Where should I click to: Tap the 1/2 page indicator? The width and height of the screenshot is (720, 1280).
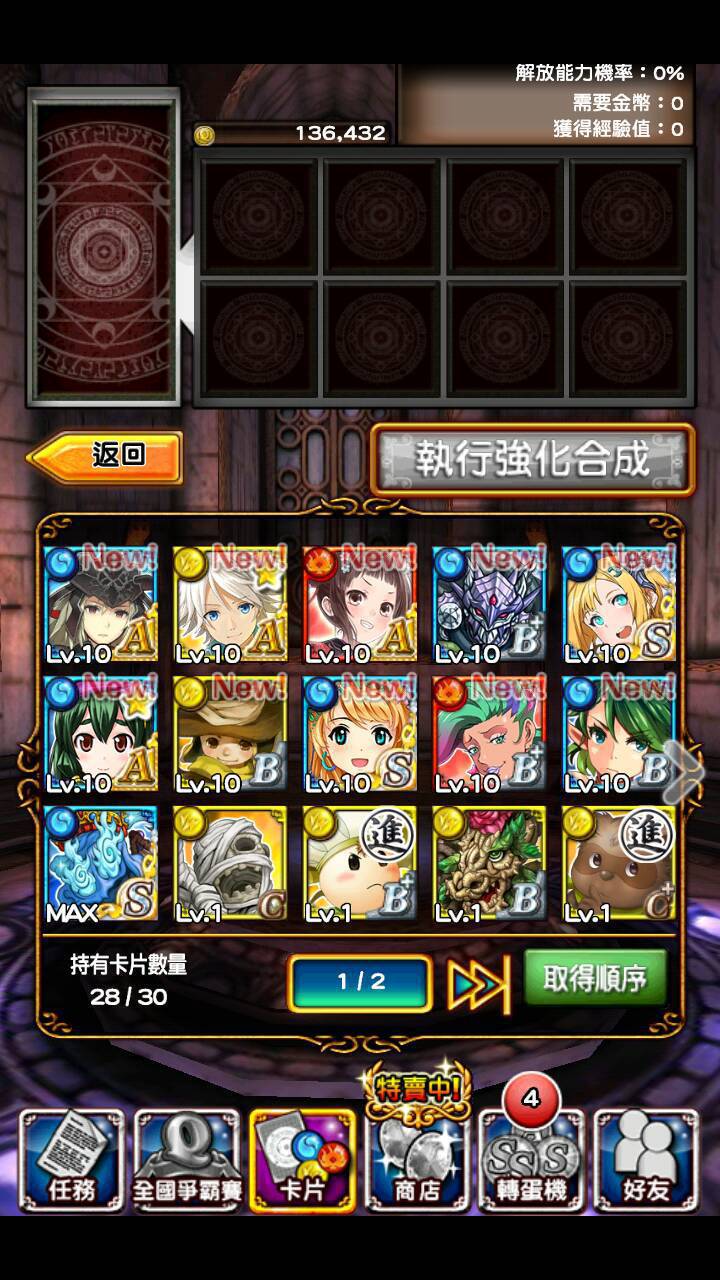tap(360, 982)
